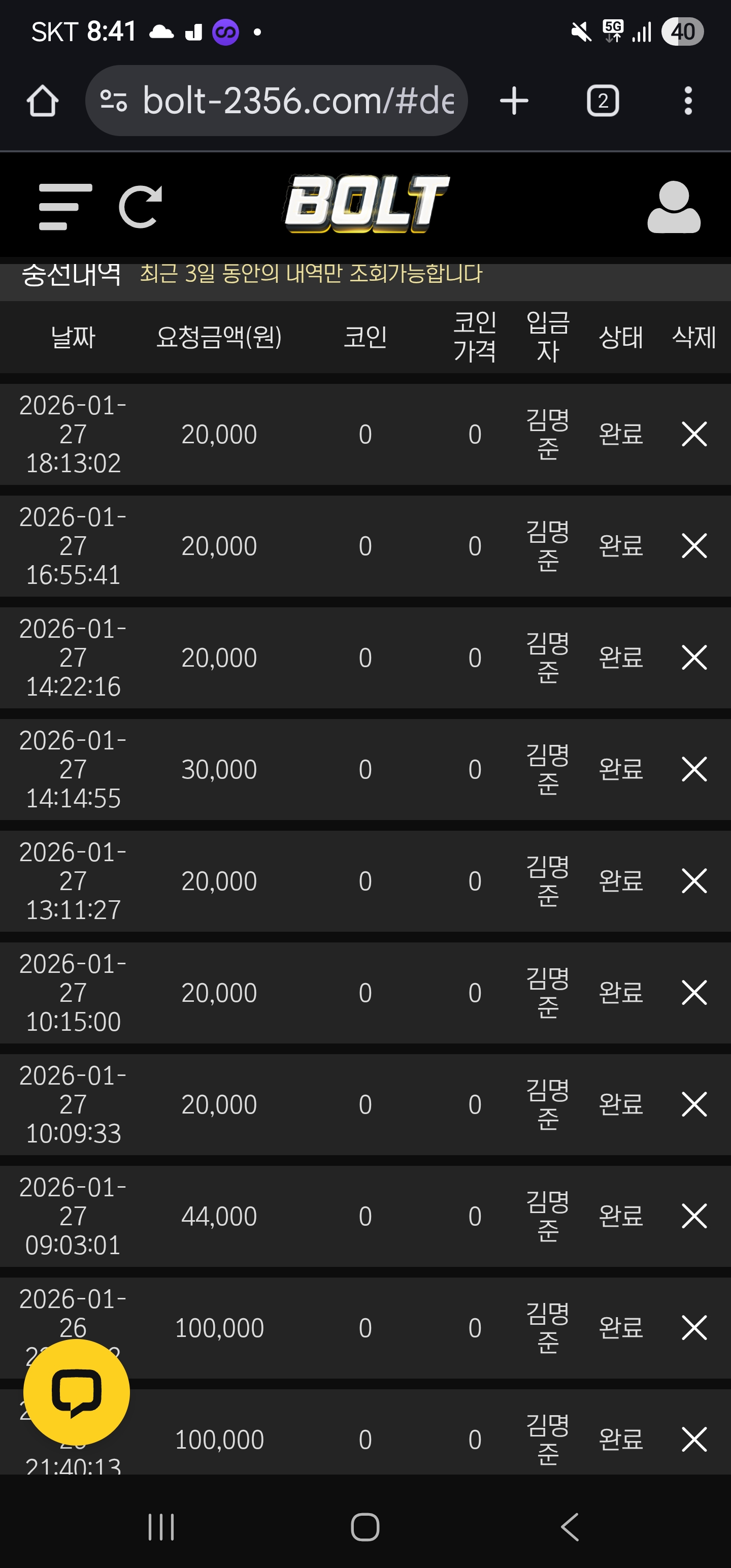The width and height of the screenshot is (731, 1568).
Task: Delete the 18:13:02 charge record
Action: pos(694,434)
